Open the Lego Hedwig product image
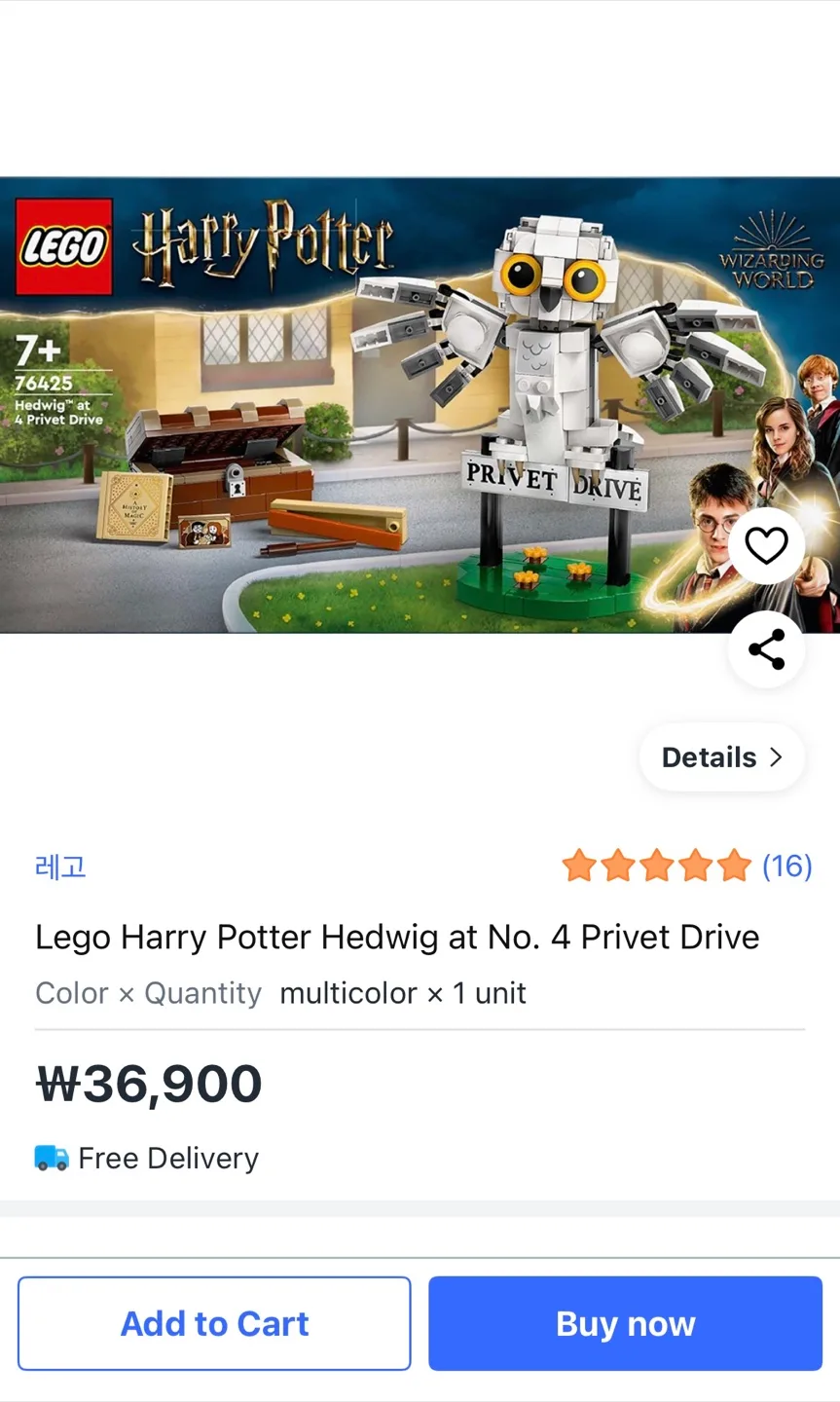This screenshot has height=1402, width=840. (389, 404)
